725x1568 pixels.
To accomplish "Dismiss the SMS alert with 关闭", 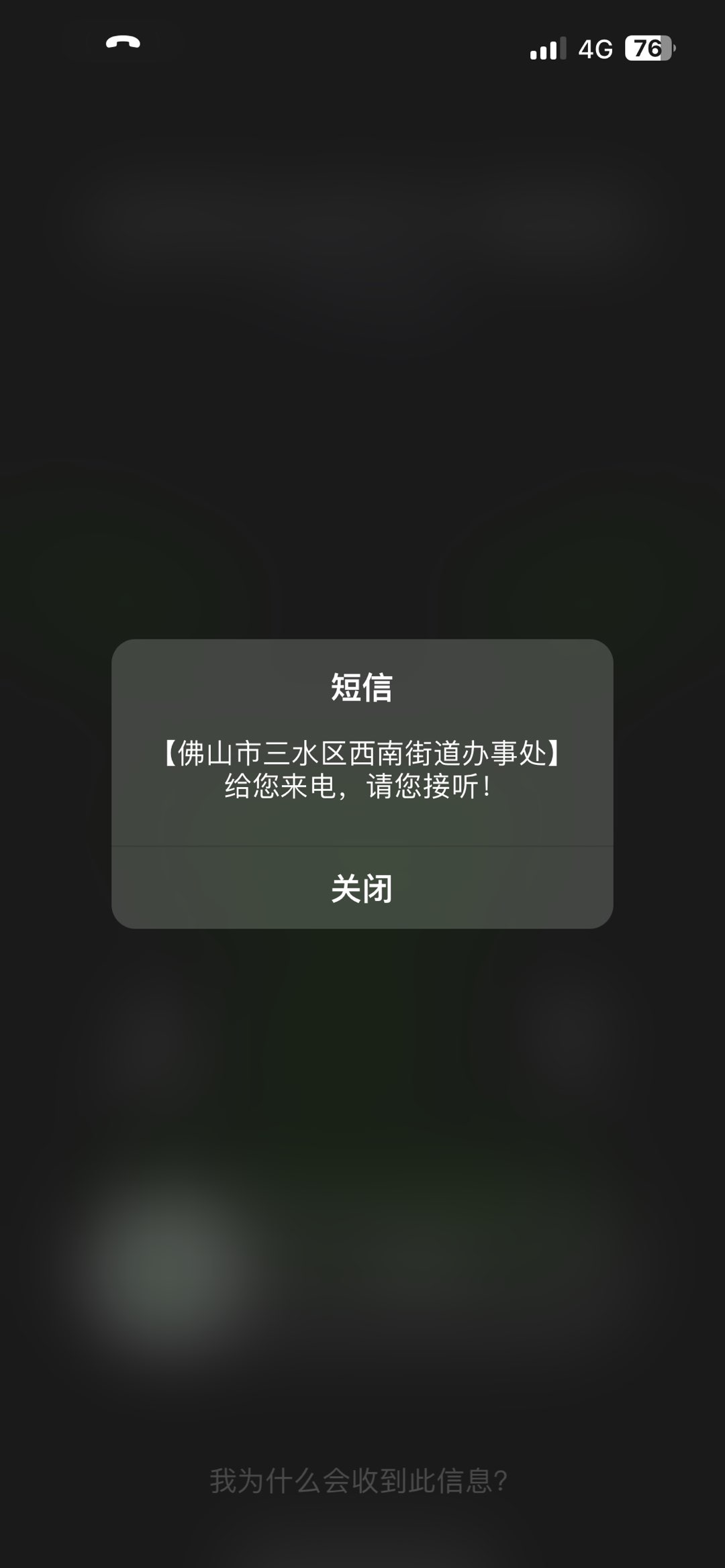I will [x=362, y=888].
